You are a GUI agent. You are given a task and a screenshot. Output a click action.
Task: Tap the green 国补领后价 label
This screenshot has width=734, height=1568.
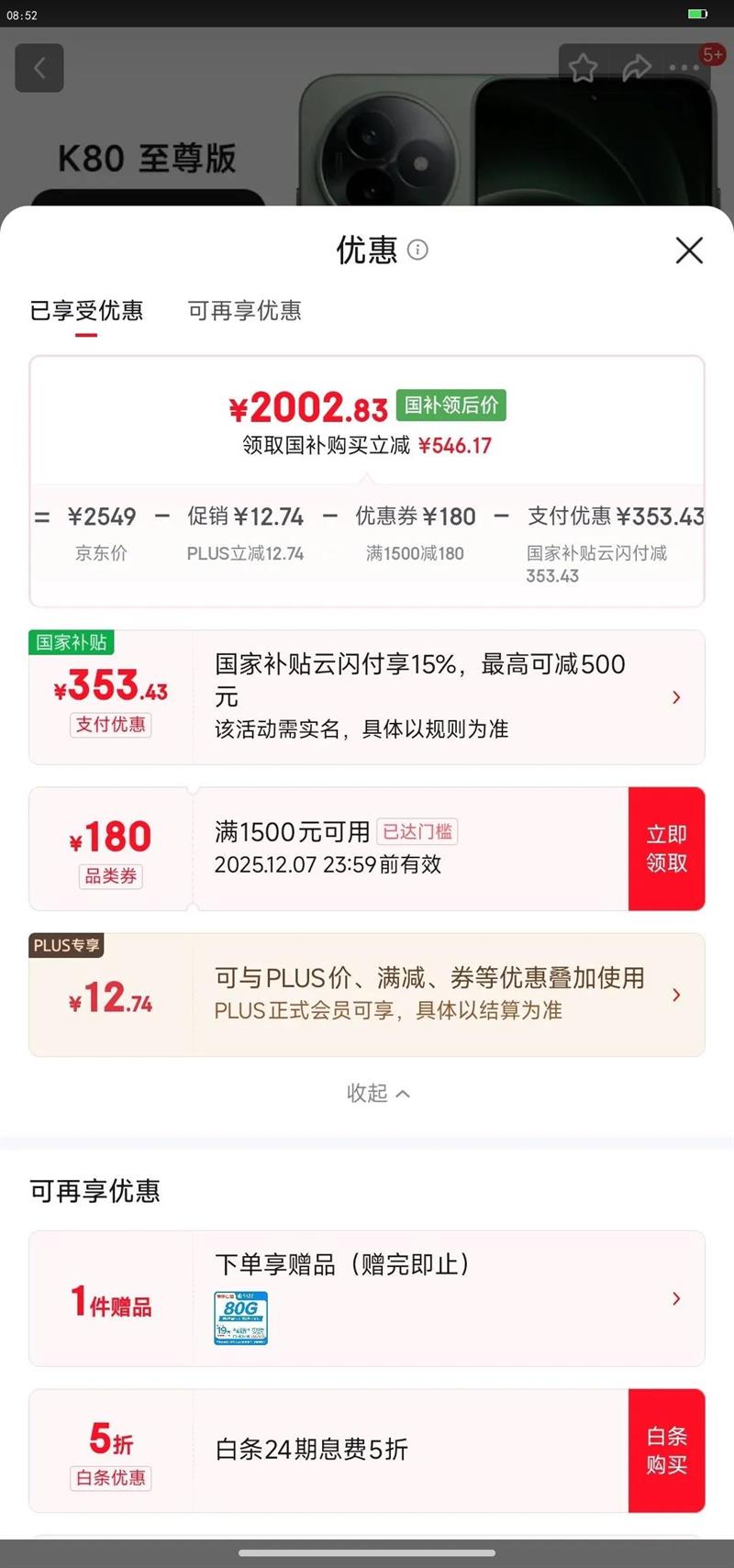(x=450, y=405)
